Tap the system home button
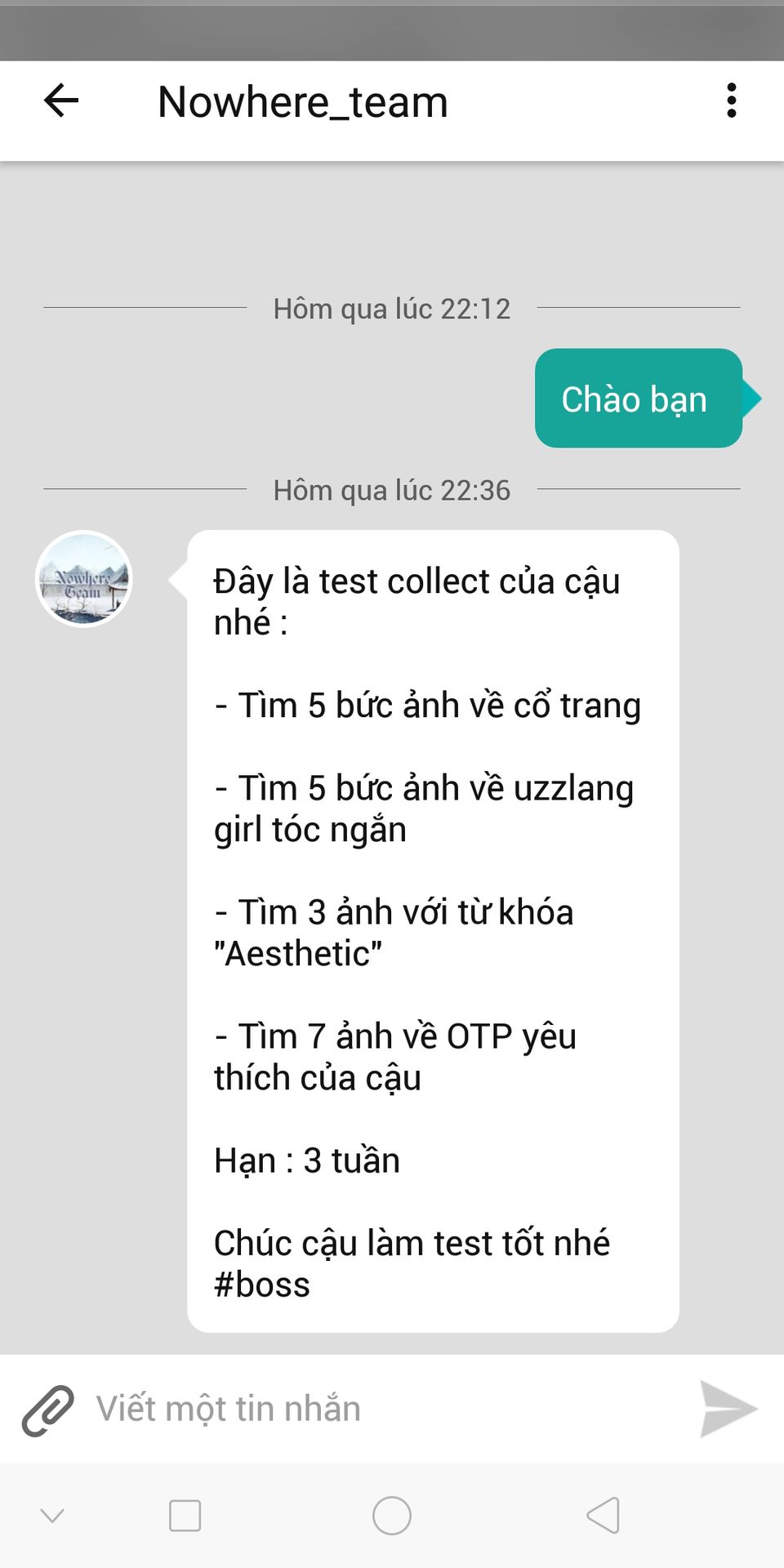 (392, 1516)
